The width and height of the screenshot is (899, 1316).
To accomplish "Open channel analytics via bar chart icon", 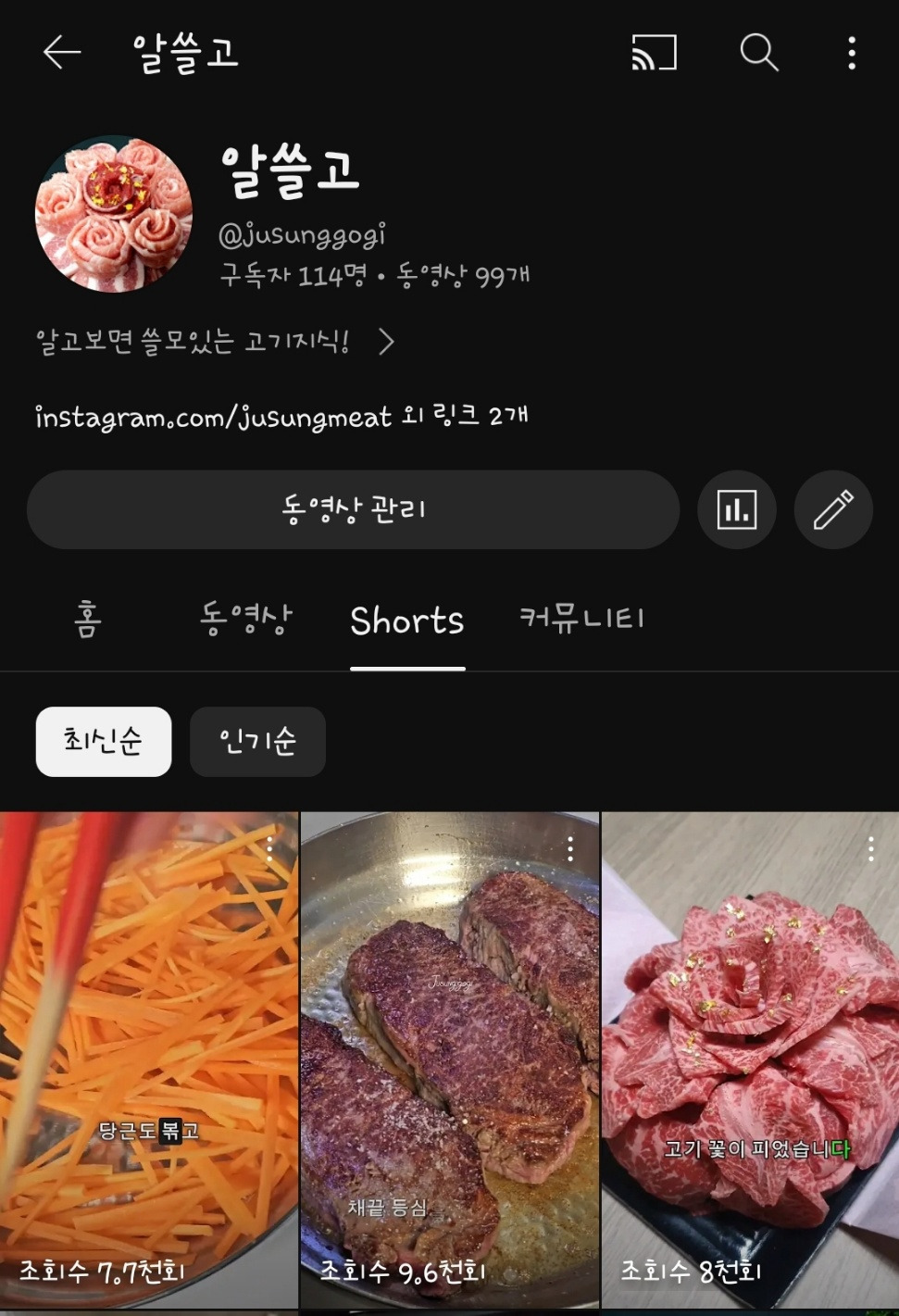I will [736, 509].
